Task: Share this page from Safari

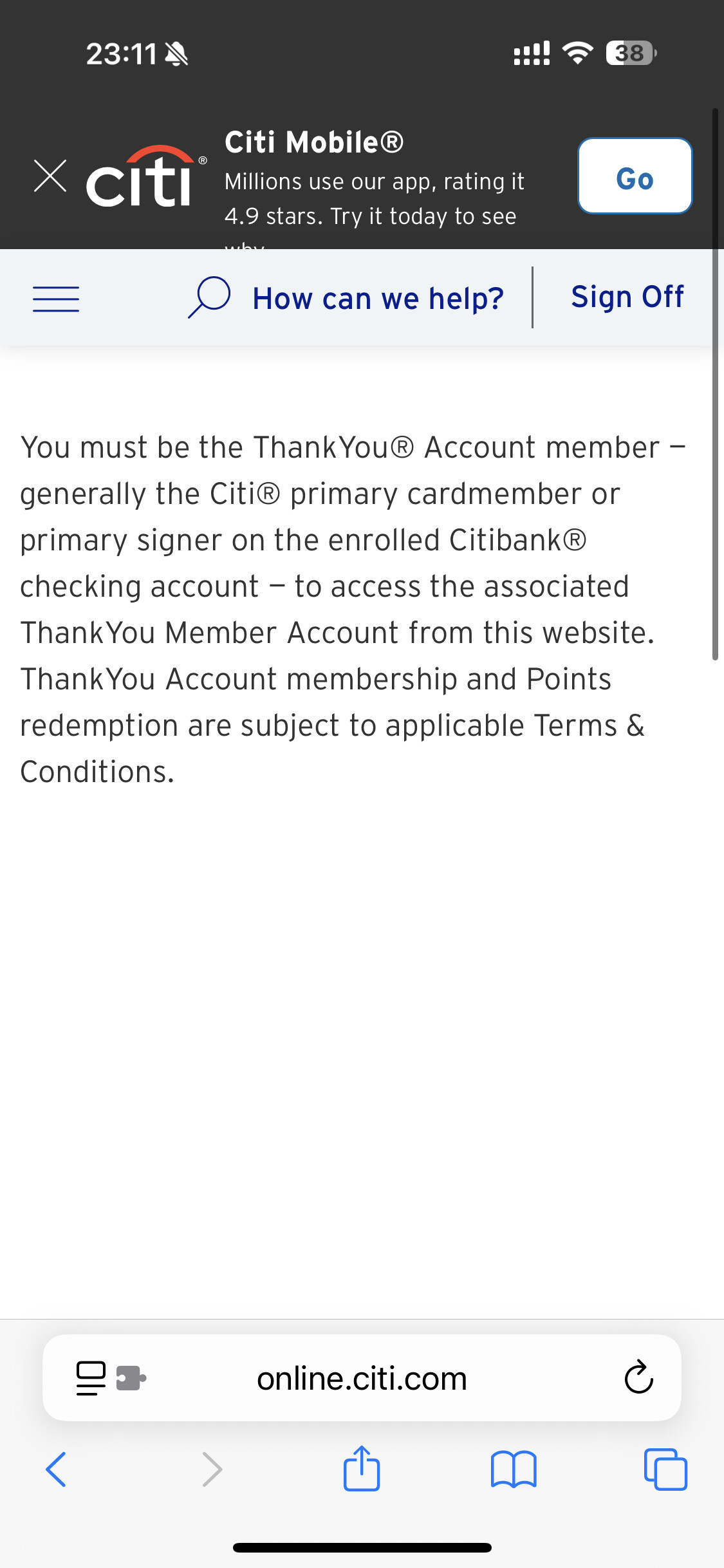Action: 362,1468
